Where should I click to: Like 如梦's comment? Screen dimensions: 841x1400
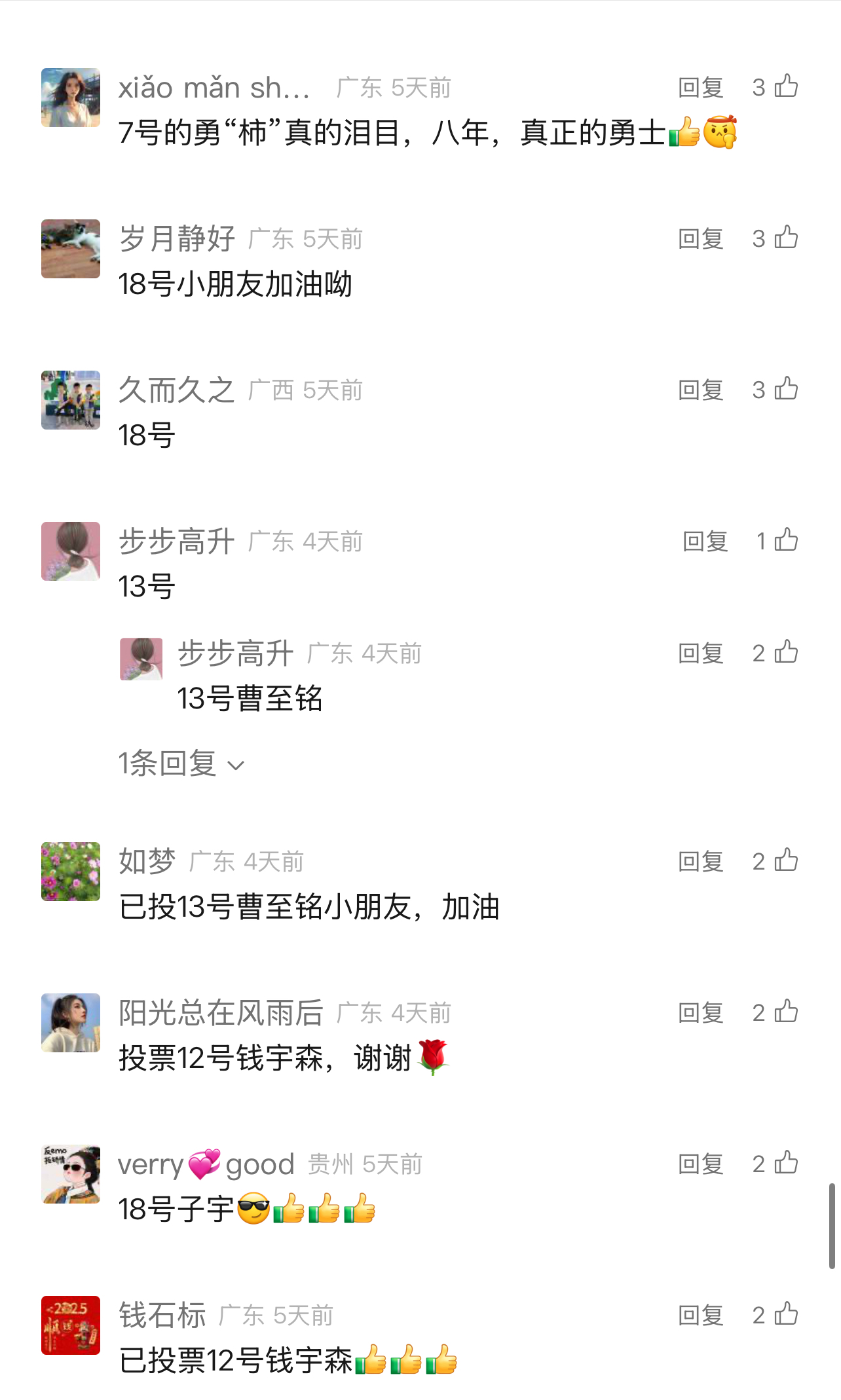(x=785, y=860)
